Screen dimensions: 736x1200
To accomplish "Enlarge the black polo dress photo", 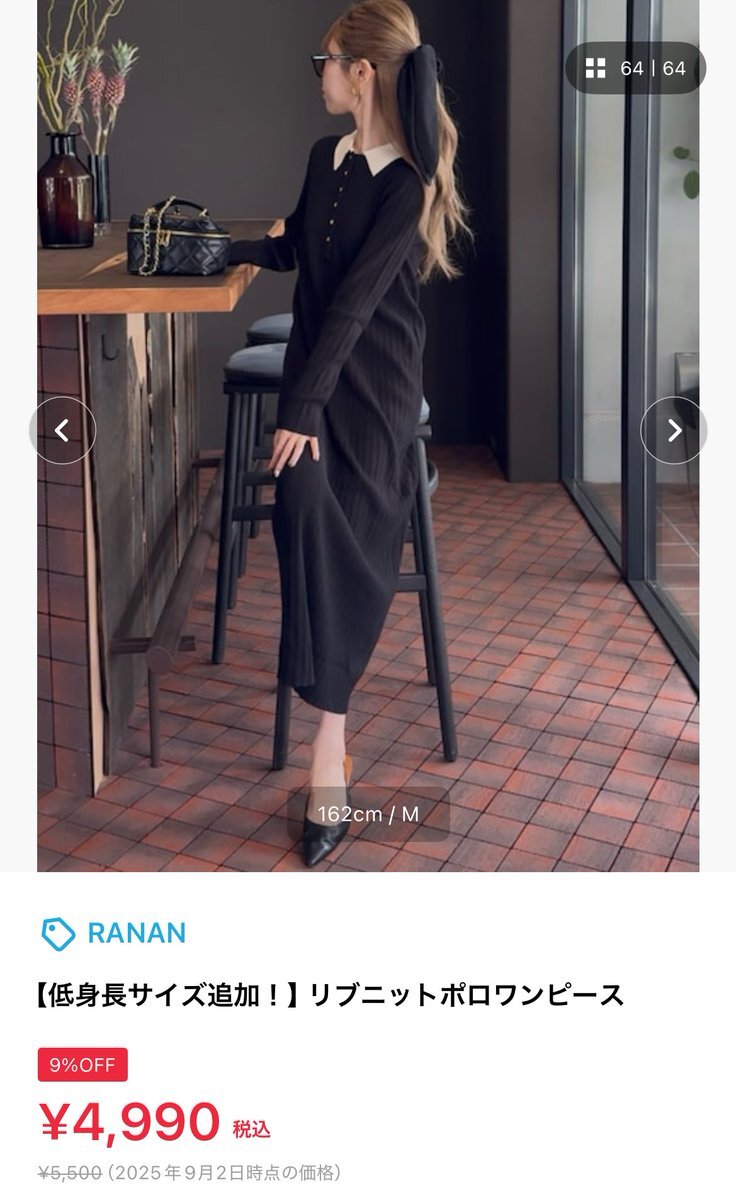I will tap(368, 436).
